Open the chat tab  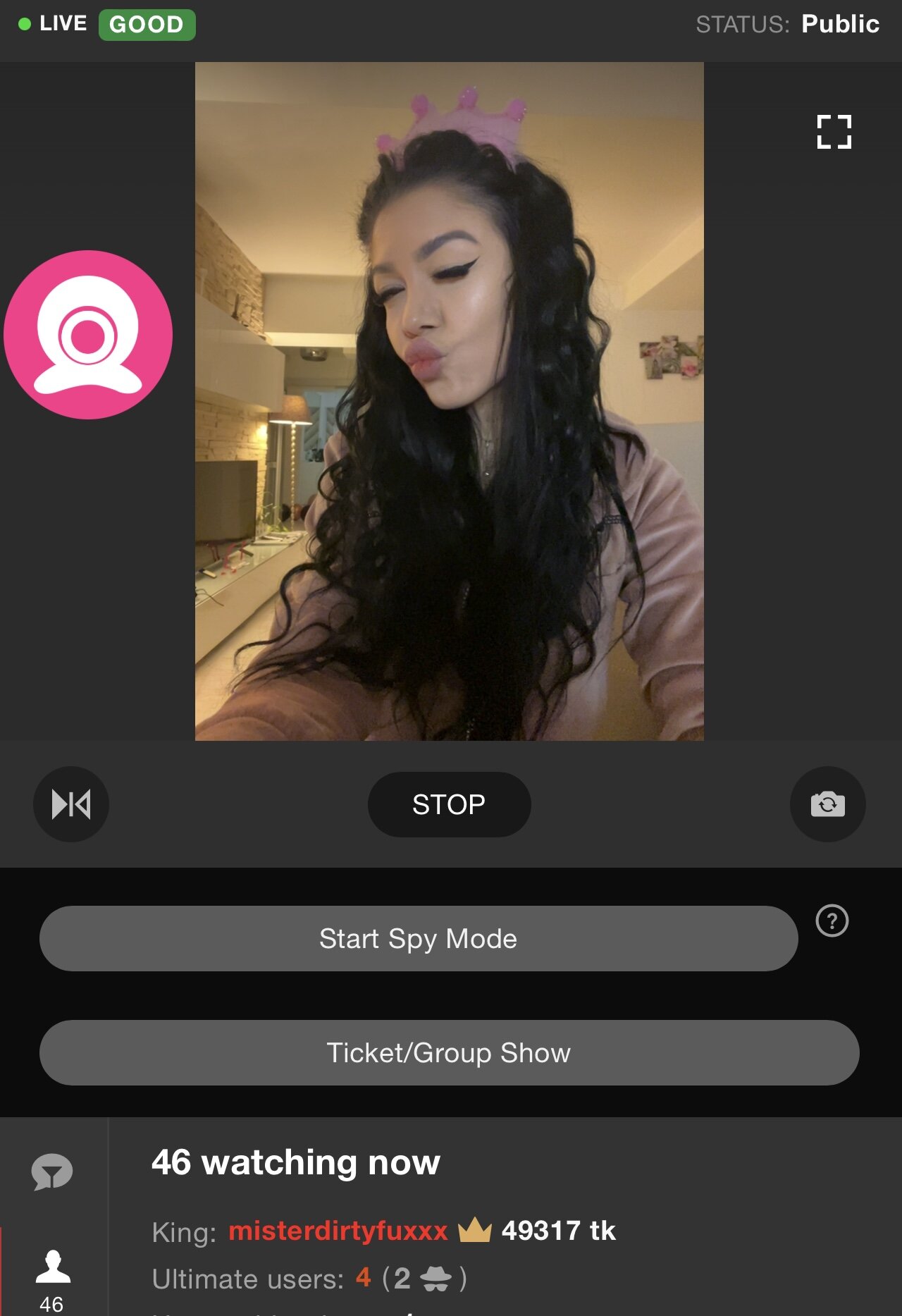52,1172
